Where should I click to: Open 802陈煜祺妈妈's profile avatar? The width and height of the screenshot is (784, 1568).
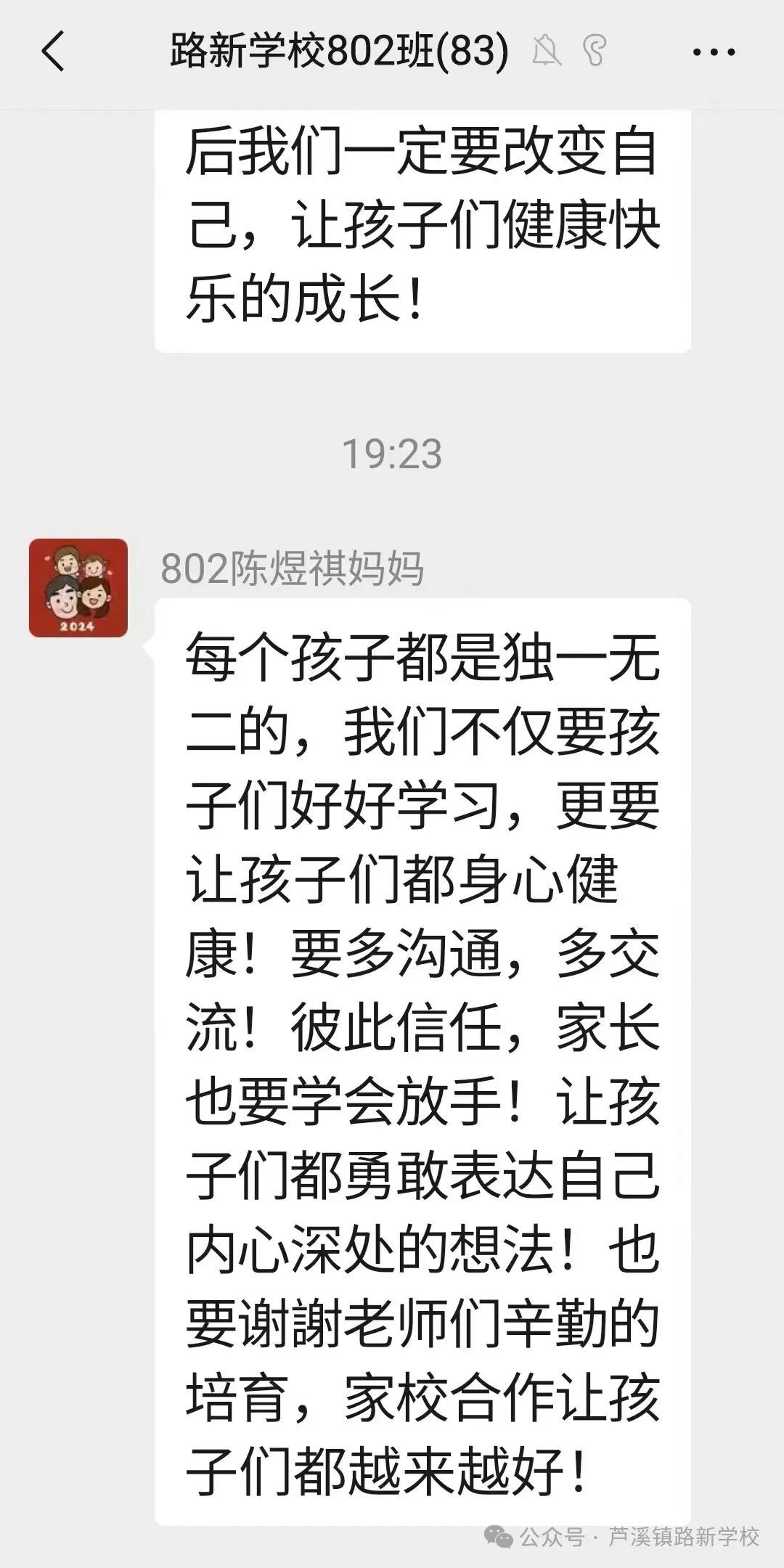pyautogui.click(x=78, y=588)
